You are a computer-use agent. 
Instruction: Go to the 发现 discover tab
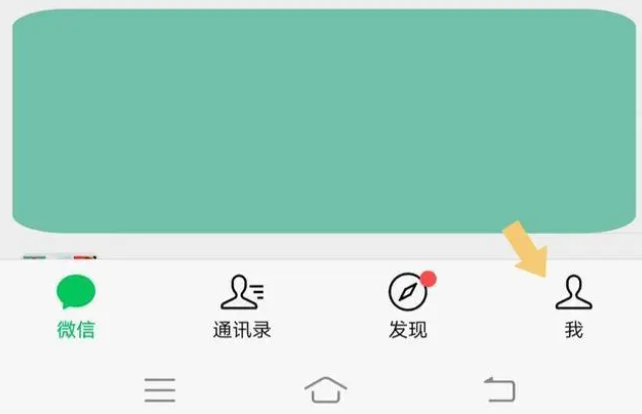407,305
